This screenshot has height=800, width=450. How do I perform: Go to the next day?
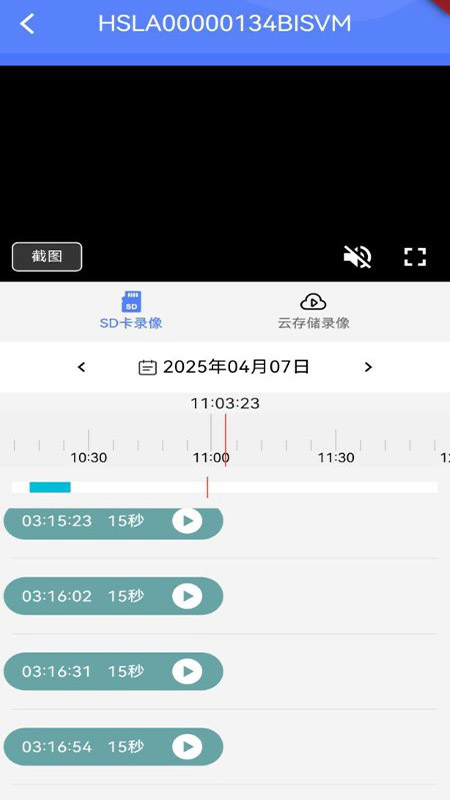pos(368,367)
